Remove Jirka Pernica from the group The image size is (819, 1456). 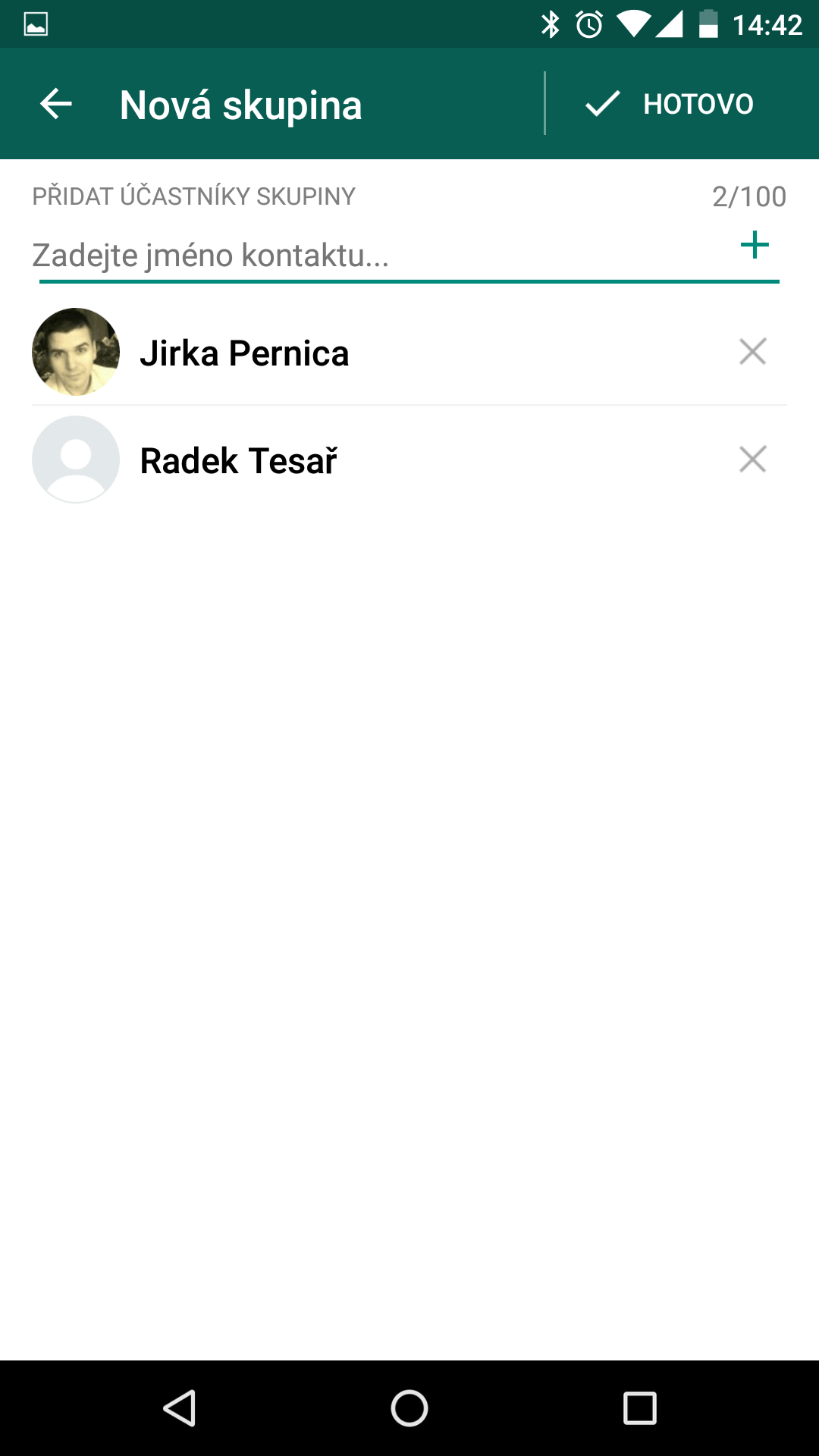[x=753, y=351]
